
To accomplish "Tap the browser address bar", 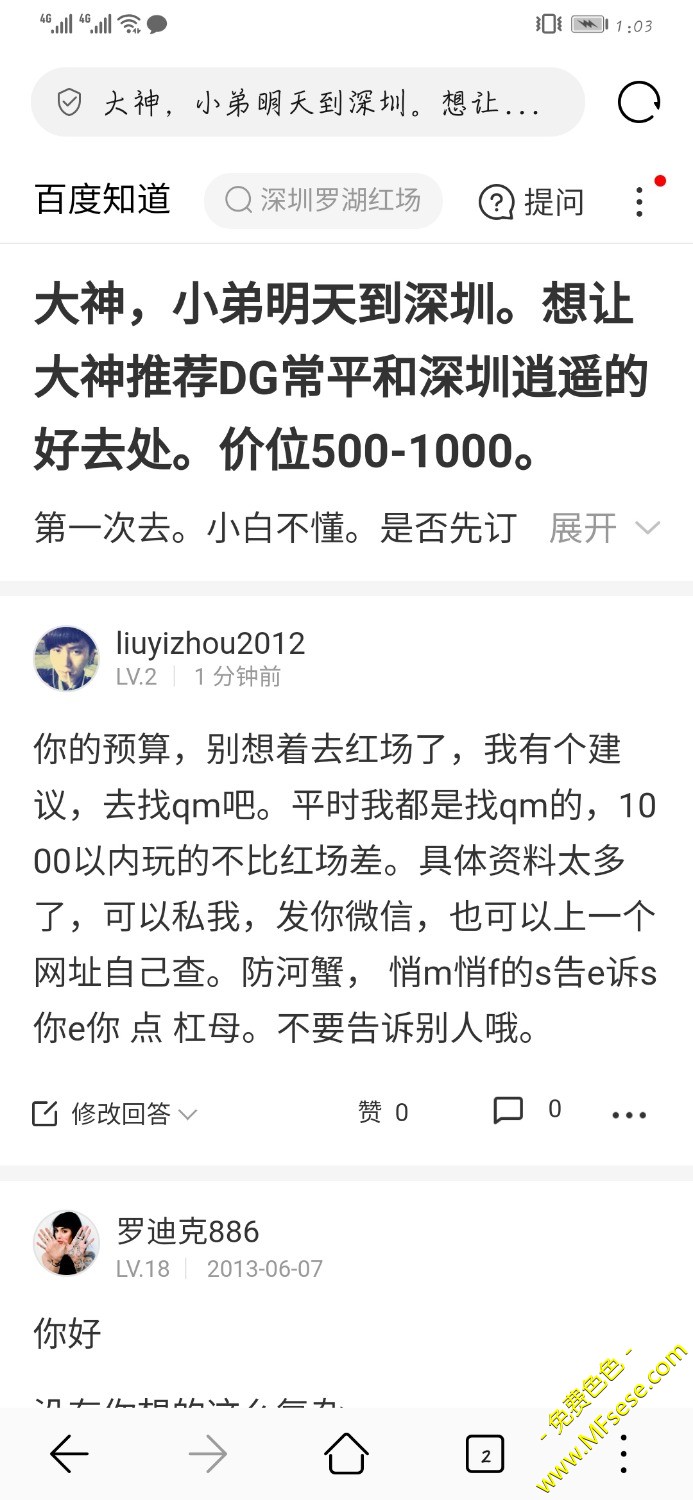I will [x=308, y=103].
